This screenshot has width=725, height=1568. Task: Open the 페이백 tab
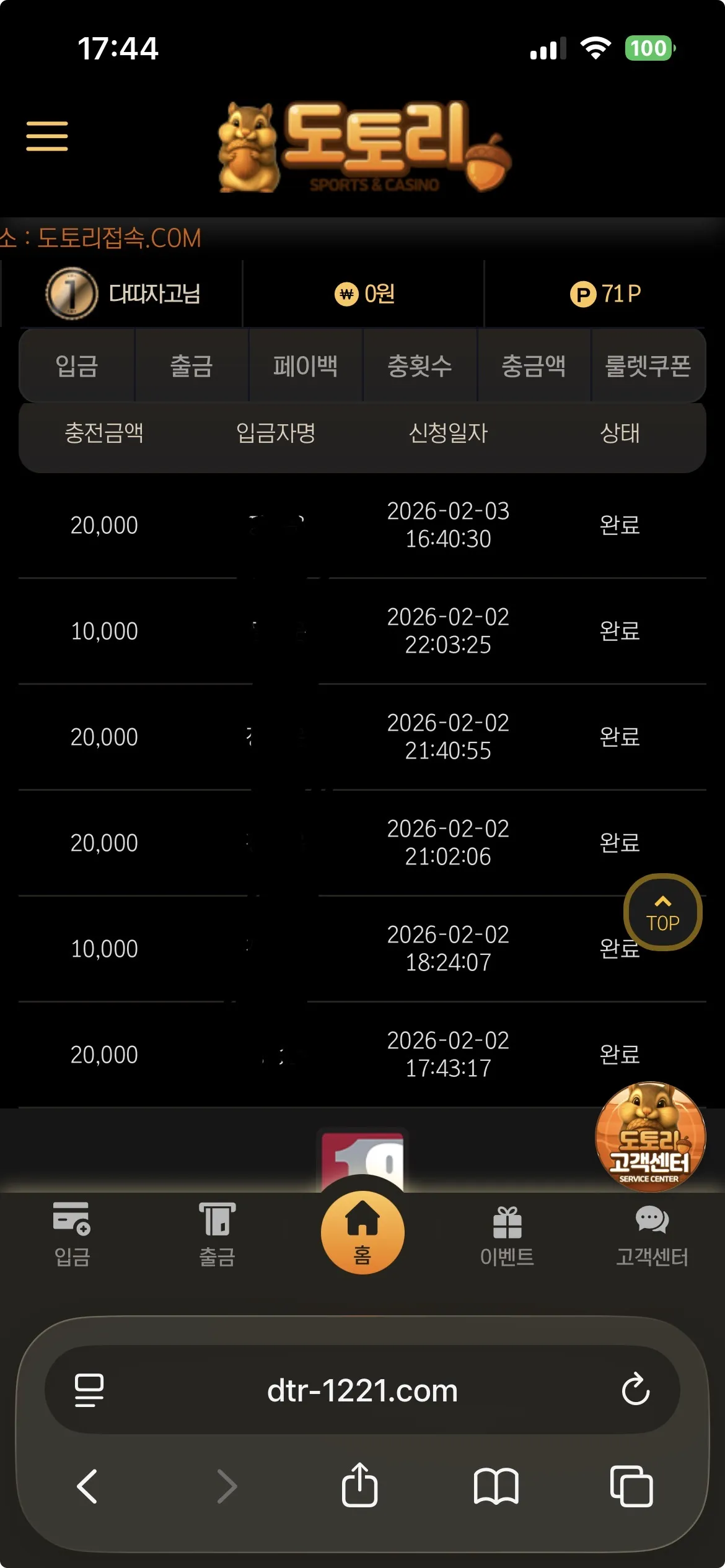pos(305,365)
